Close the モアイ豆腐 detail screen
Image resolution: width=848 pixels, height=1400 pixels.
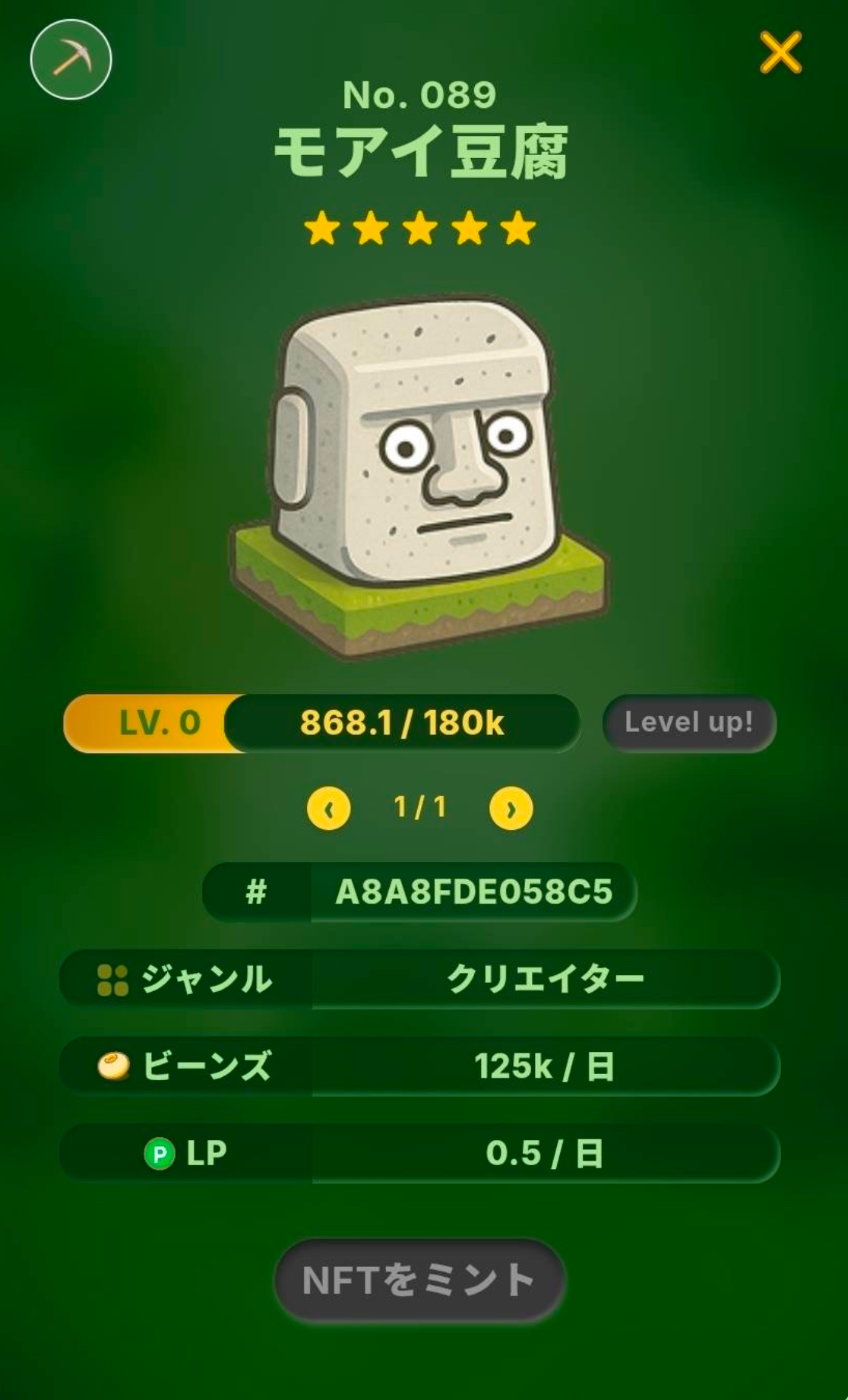coord(780,52)
